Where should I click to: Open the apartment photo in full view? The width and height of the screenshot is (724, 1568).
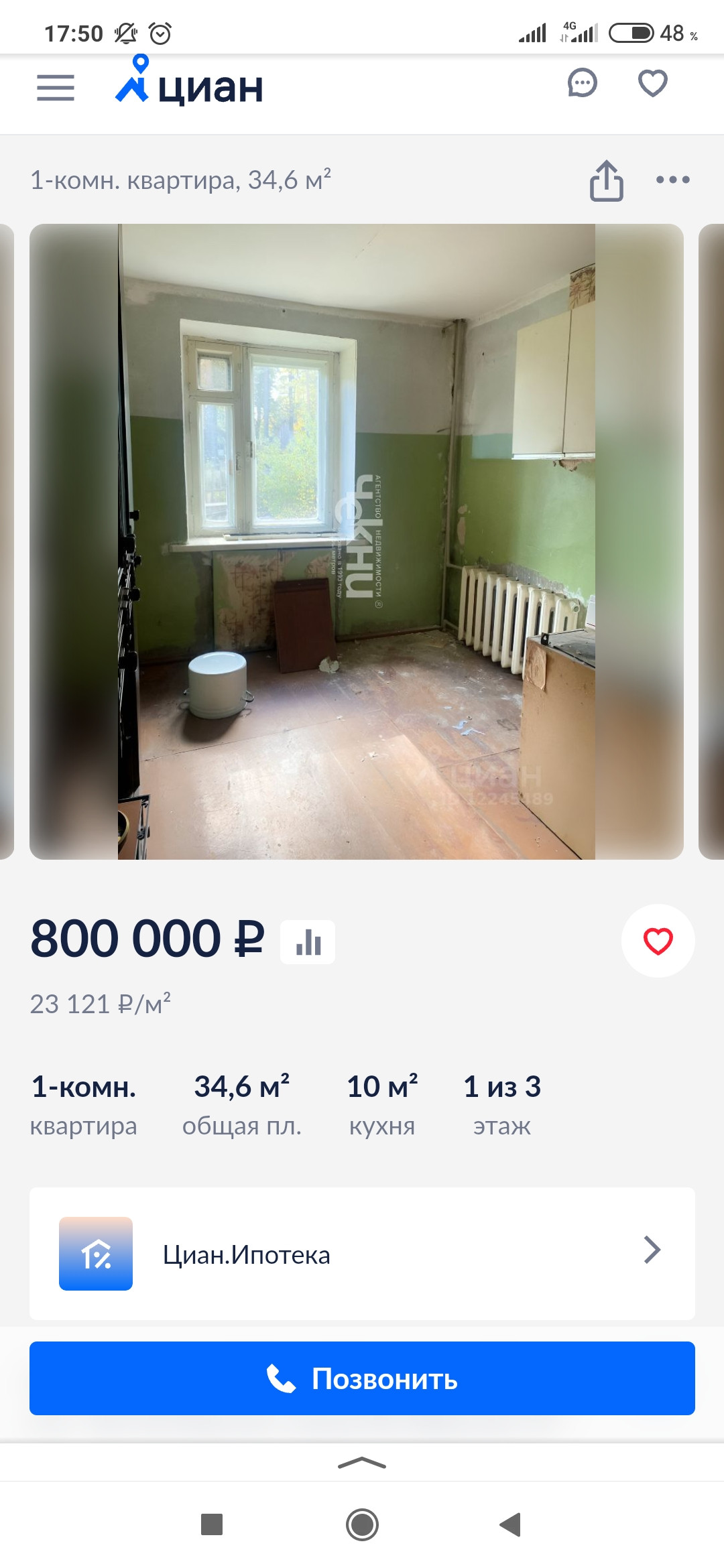click(x=357, y=541)
